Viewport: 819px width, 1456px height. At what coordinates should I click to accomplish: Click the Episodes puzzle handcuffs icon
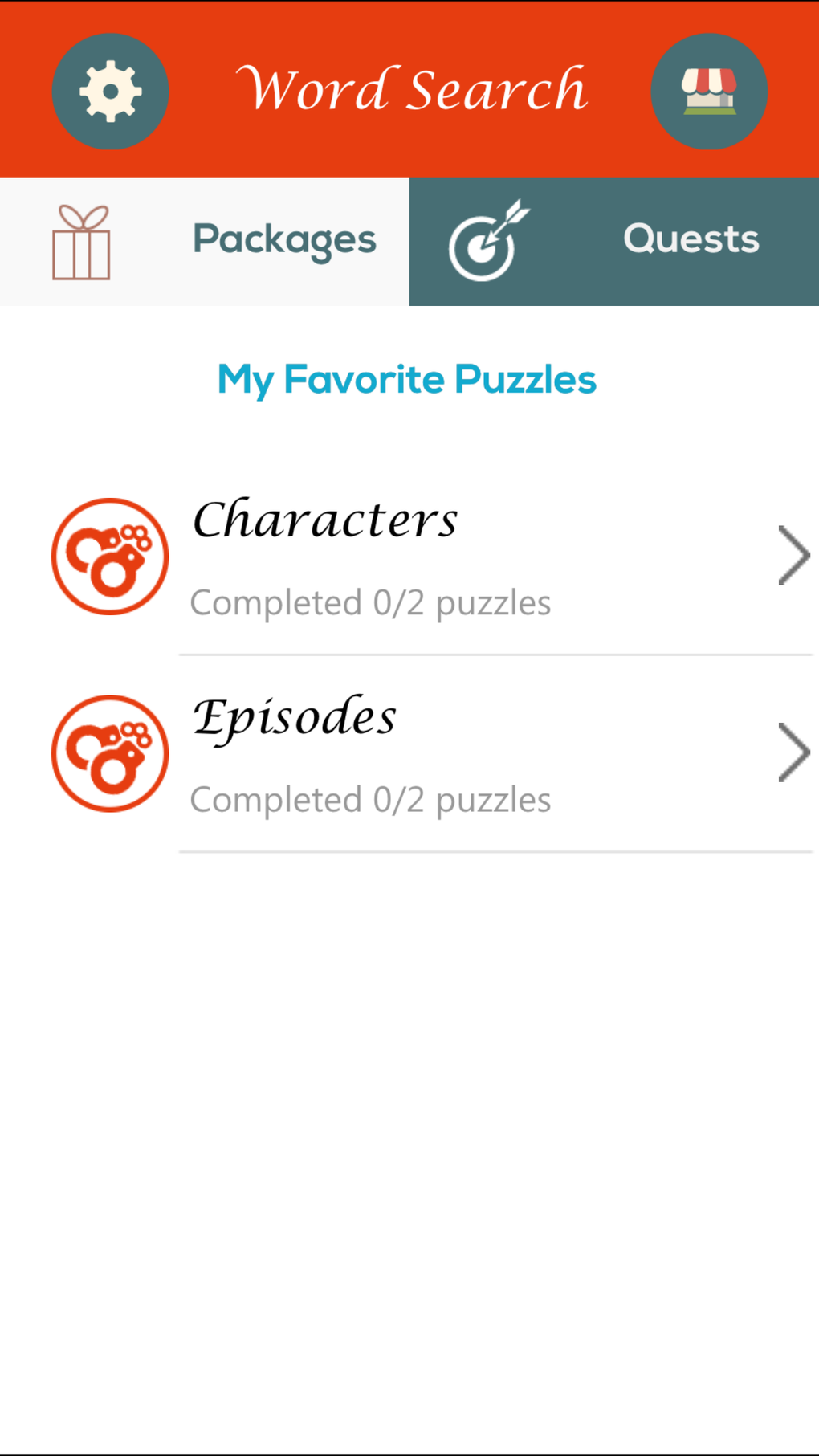point(109,753)
